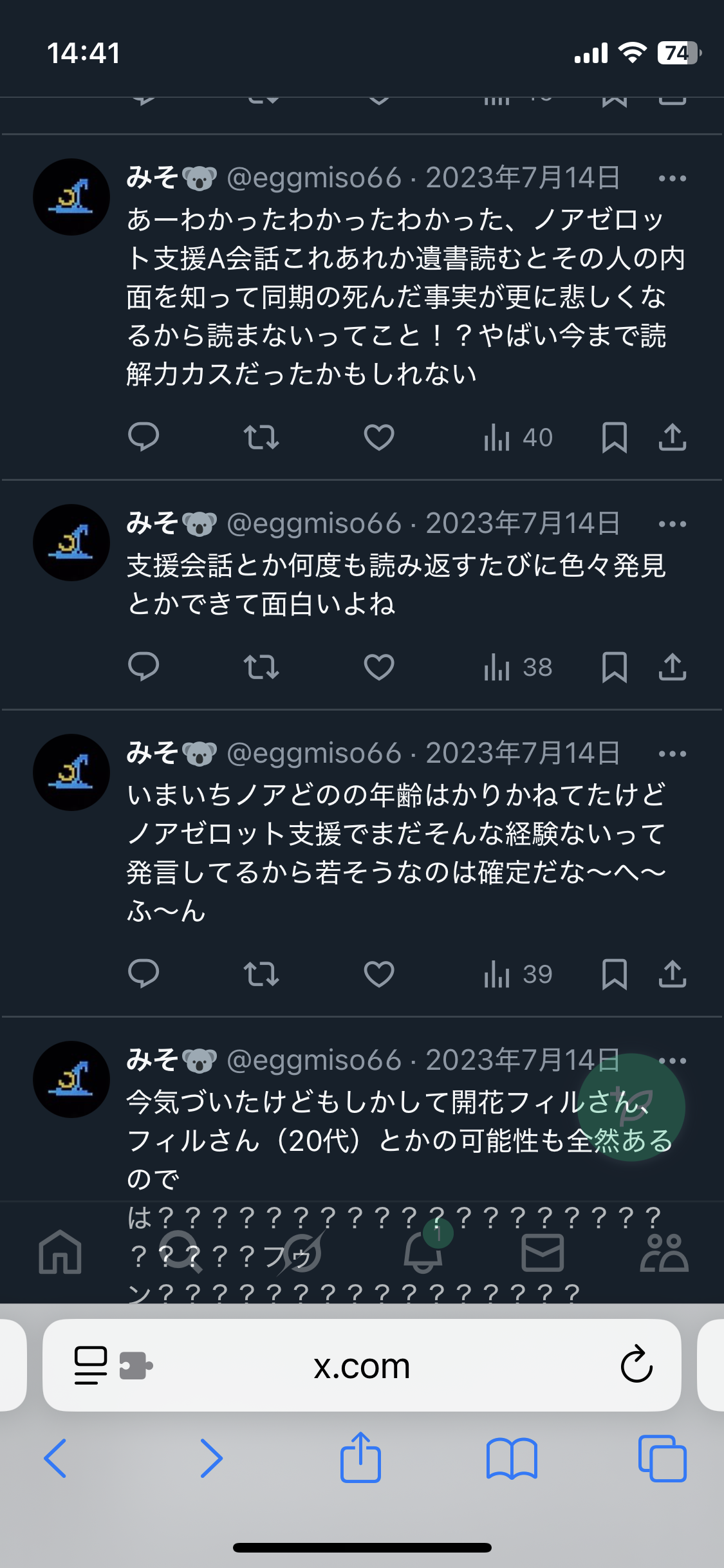Show all Safari tabs

(662, 1458)
